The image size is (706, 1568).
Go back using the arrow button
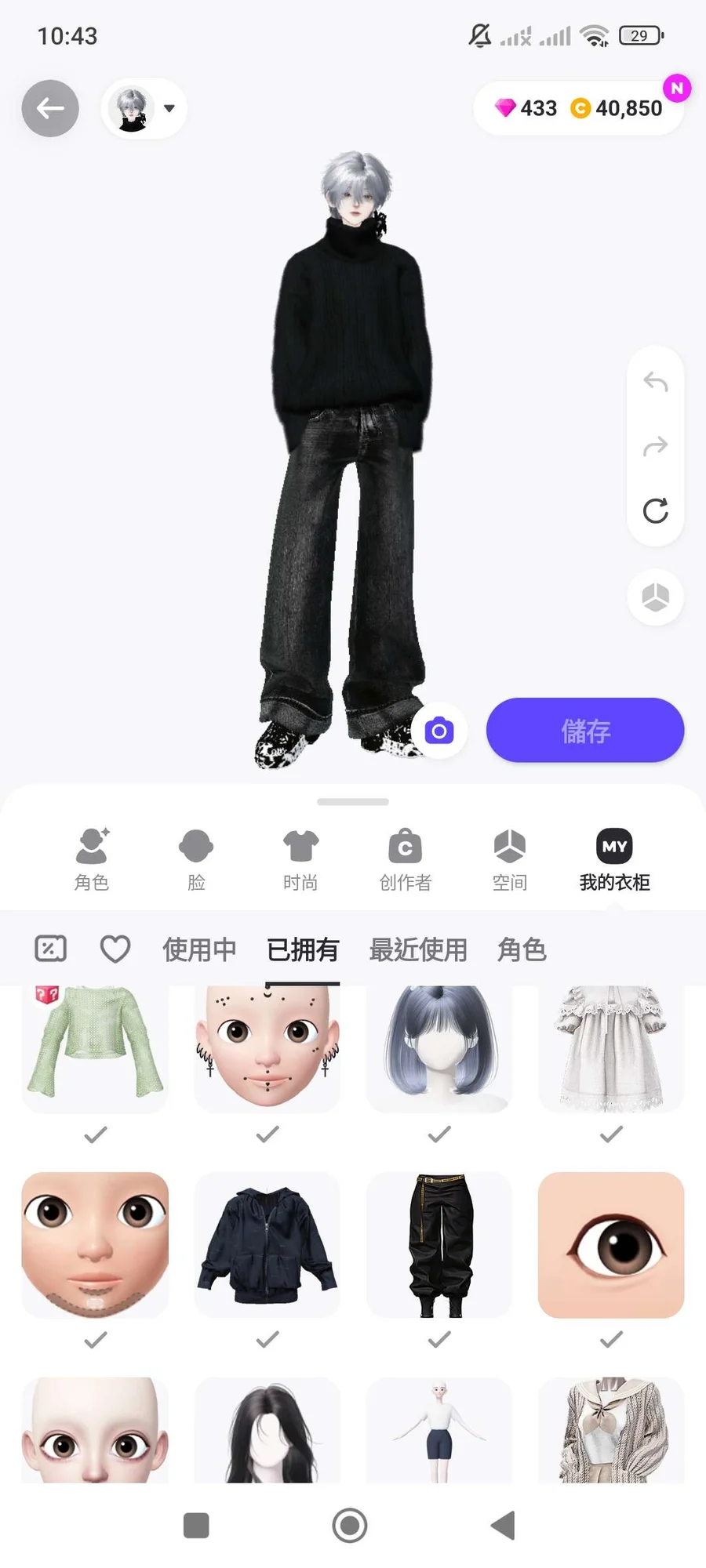click(x=50, y=108)
